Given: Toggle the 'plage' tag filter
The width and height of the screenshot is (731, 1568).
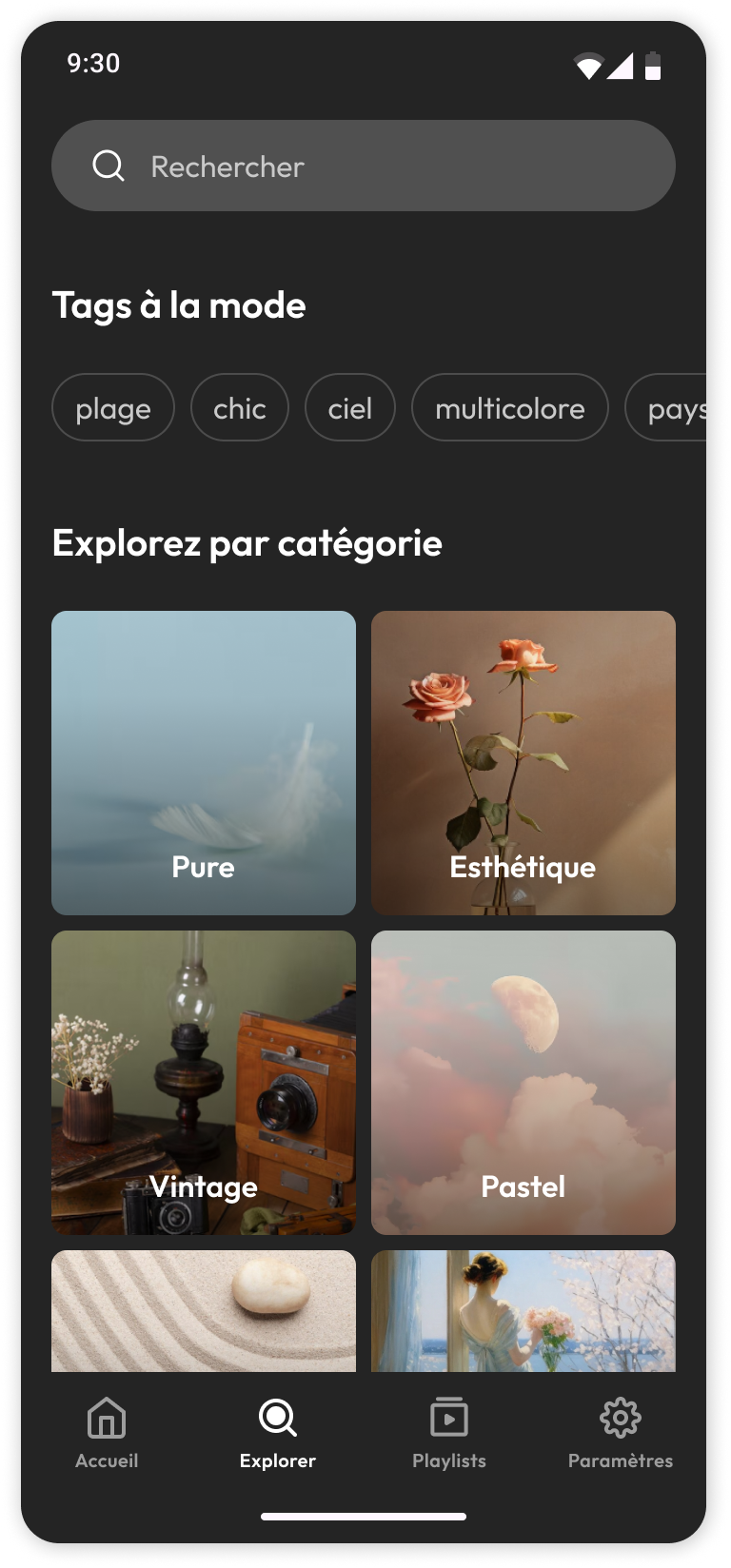Looking at the screenshot, I should click(112, 408).
